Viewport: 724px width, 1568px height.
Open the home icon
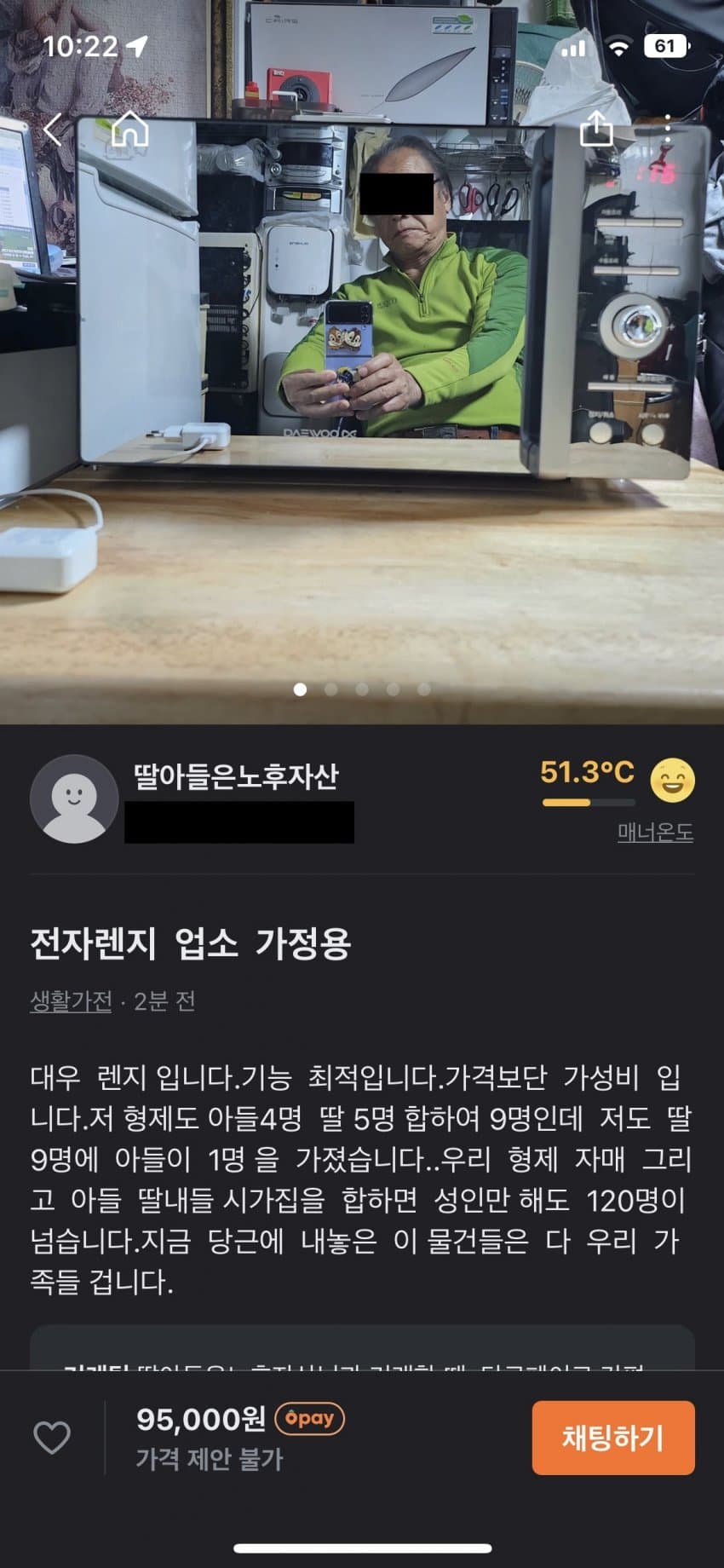pos(130,130)
